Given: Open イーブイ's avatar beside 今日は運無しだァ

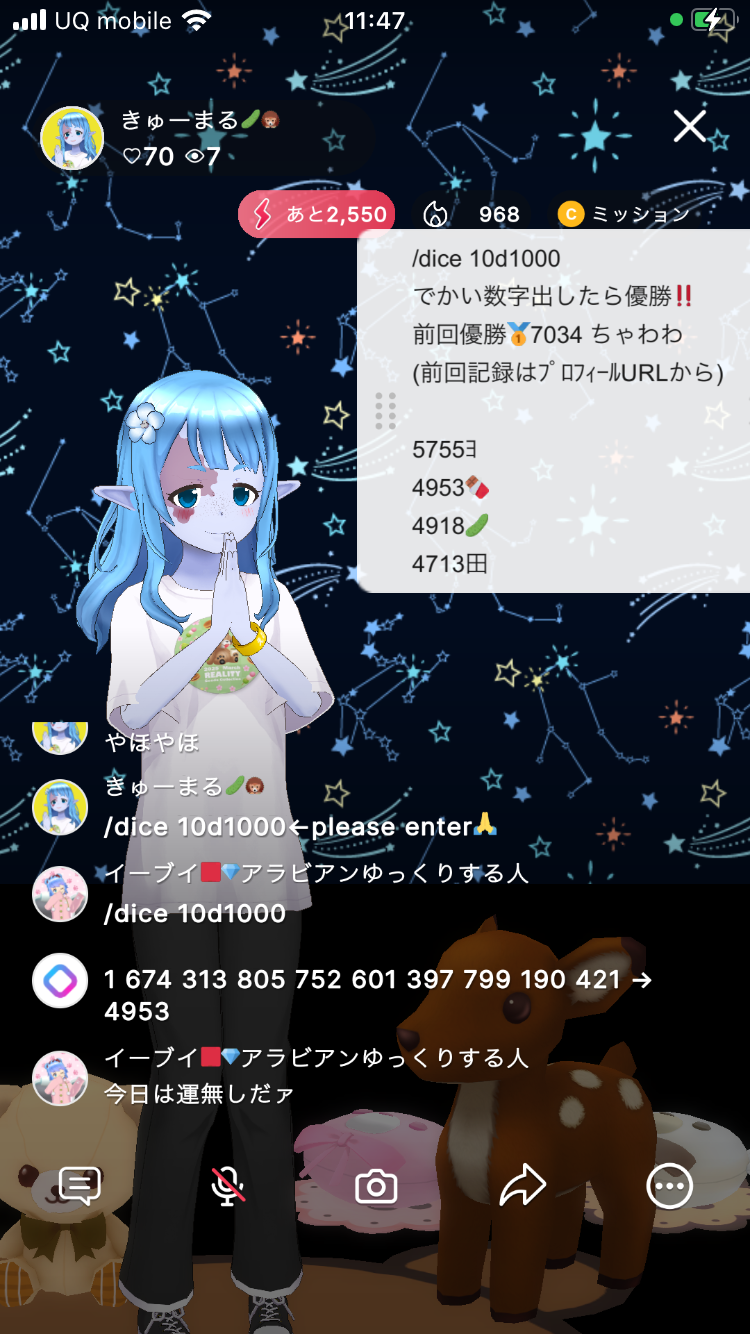Looking at the screenshot, I should pyautogui.click(x=60, y=1078).
